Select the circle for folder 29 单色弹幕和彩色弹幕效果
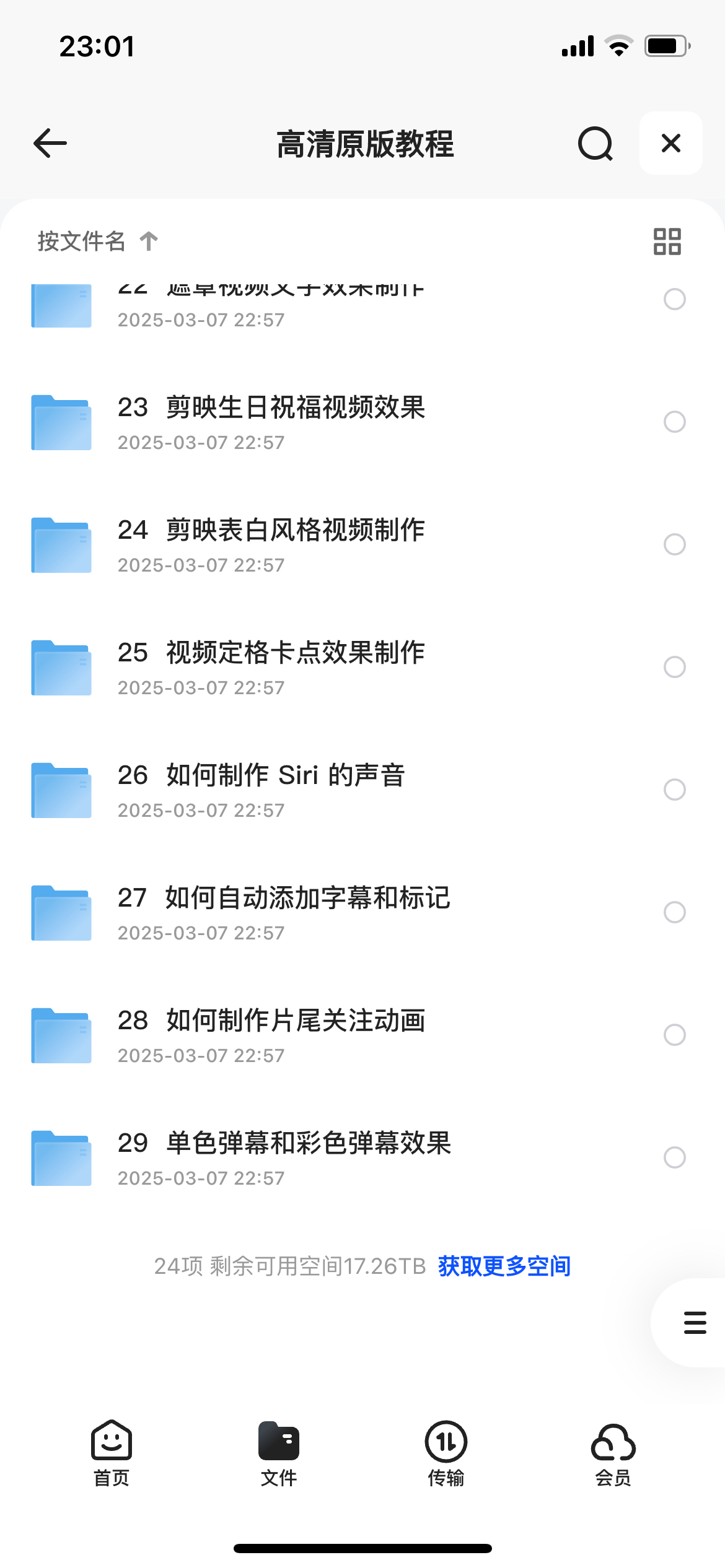 pyautogui.click(x=675, y=1157)
